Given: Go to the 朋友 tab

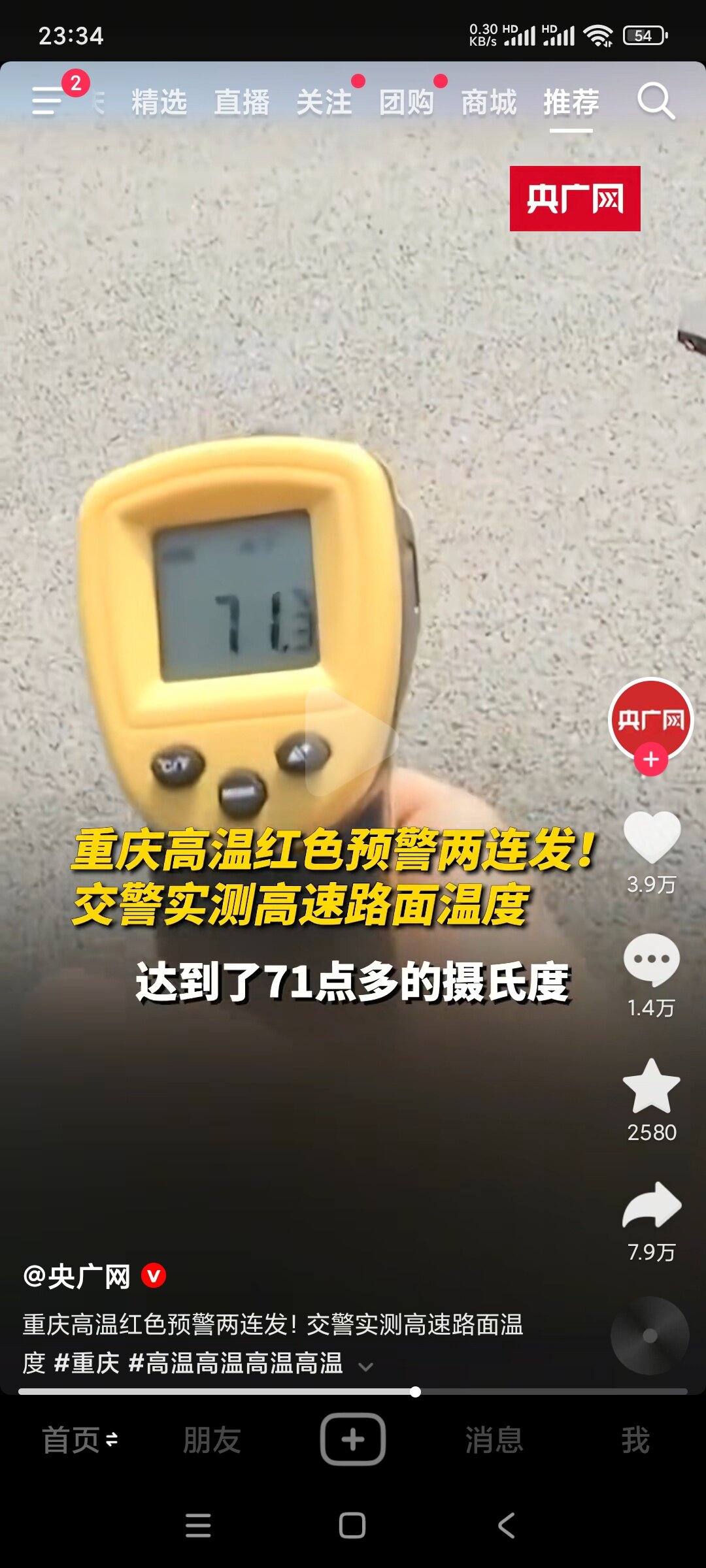Looking at the screenshot, I should click(212, 1440).
